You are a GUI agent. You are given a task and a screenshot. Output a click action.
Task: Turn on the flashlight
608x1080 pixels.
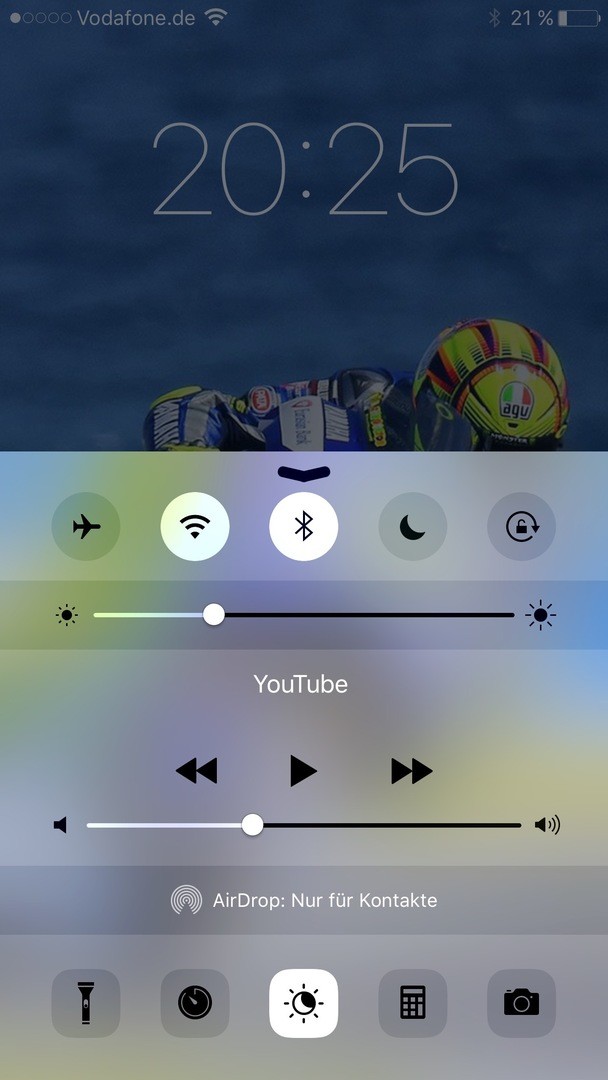point(86,1003)
